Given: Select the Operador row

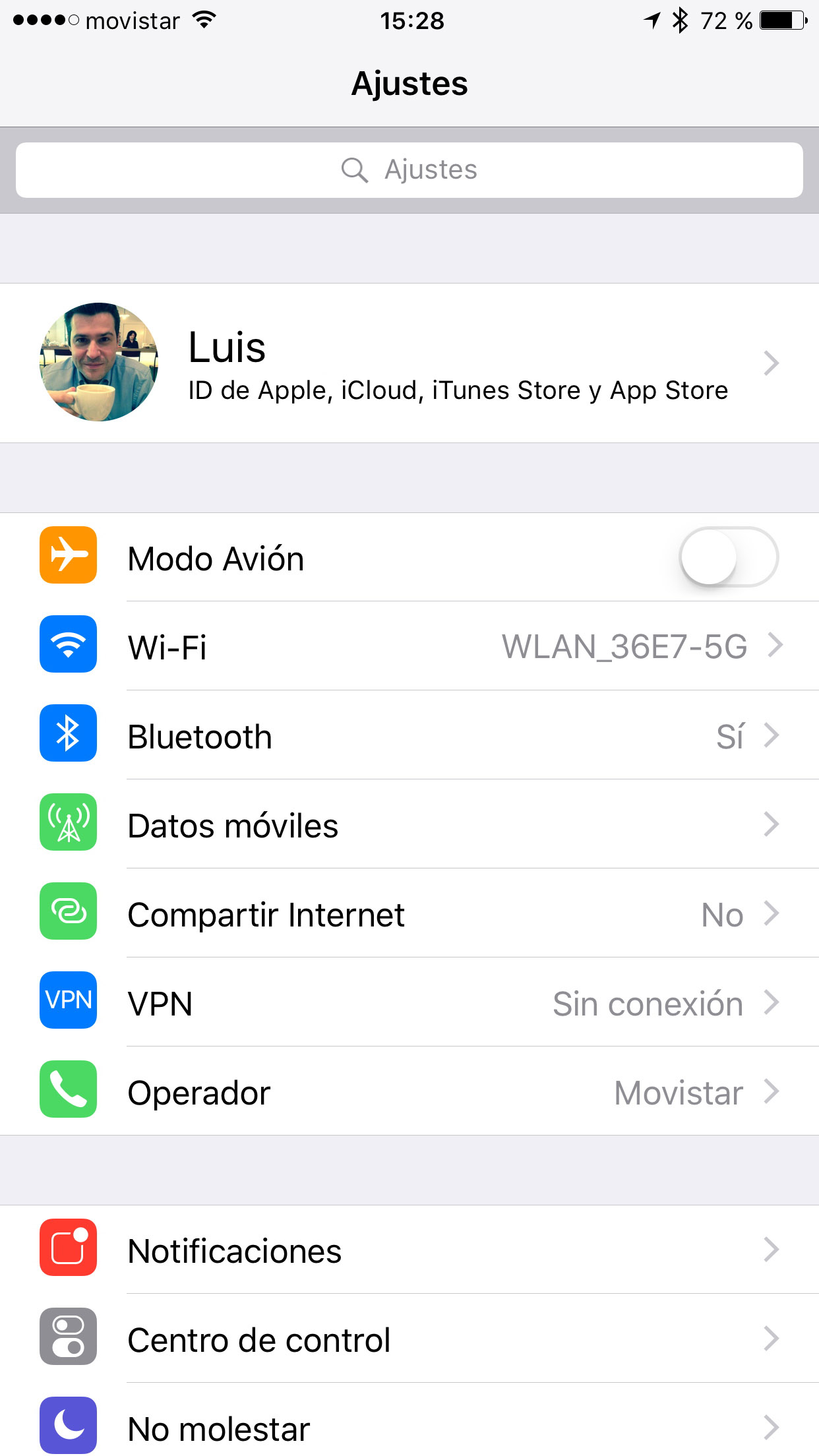Looking at the screenshot, I should pos(409,1091).
